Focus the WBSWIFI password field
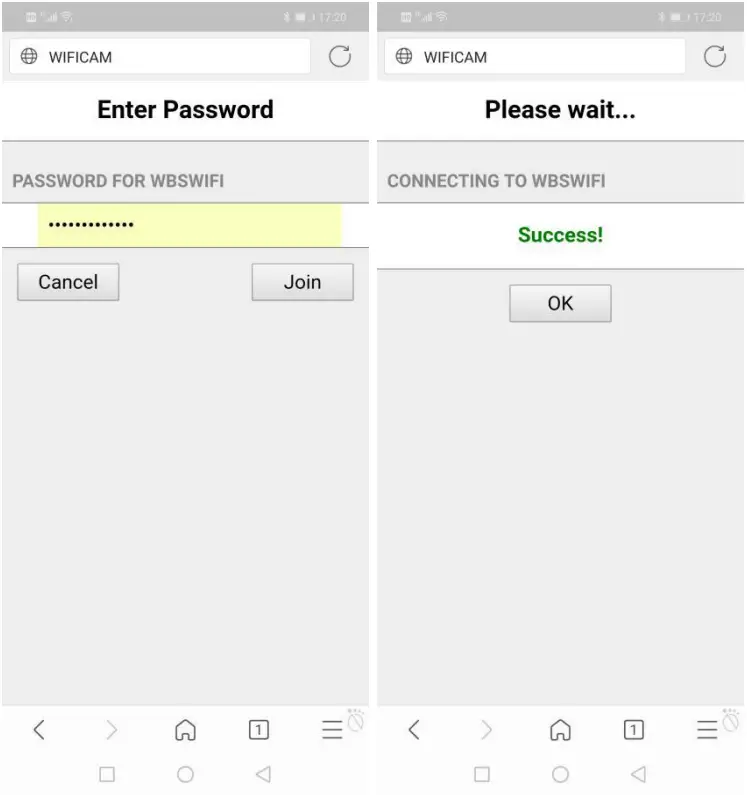 click(189, 225)
